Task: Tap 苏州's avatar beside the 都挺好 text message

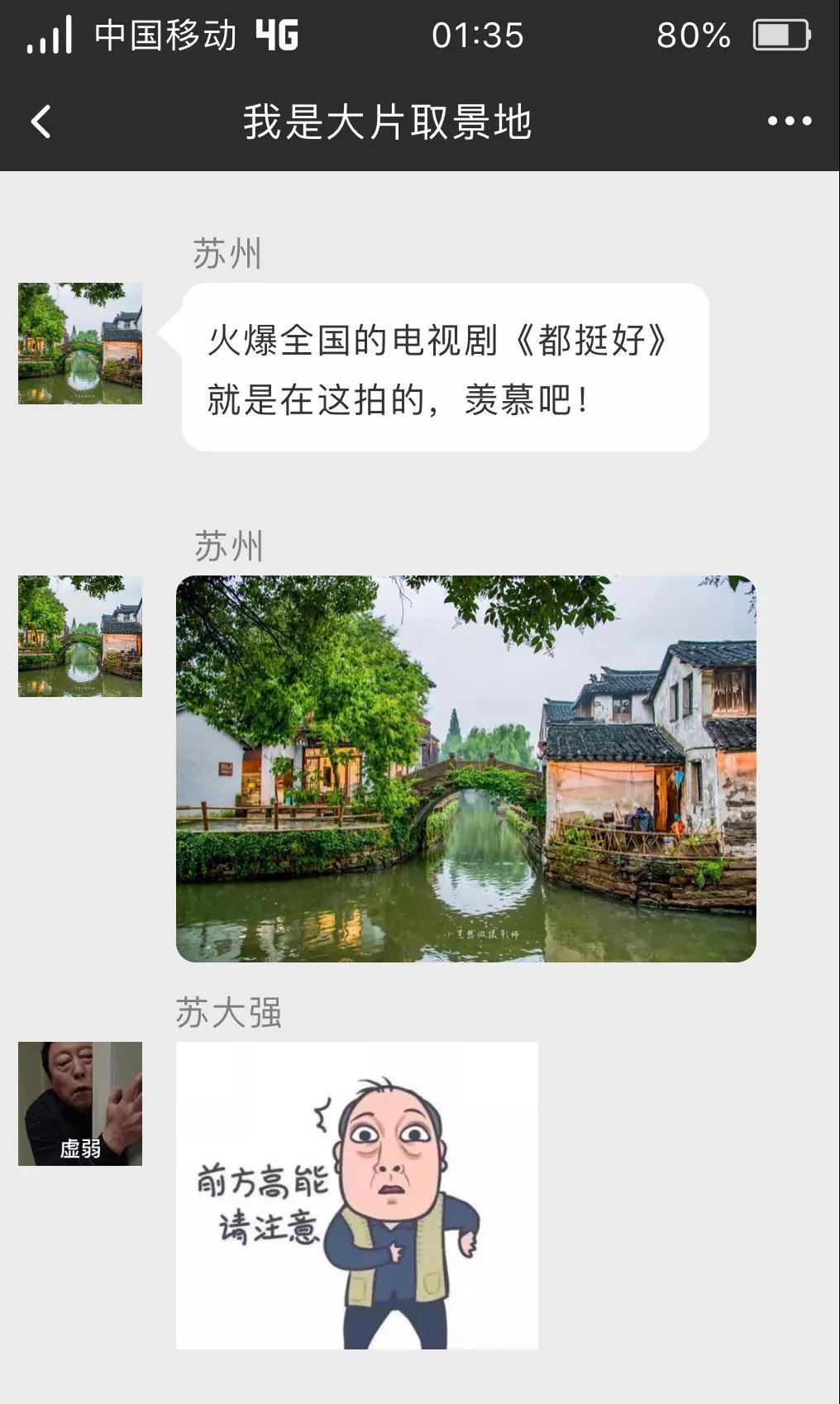Action: coord(80,343)
